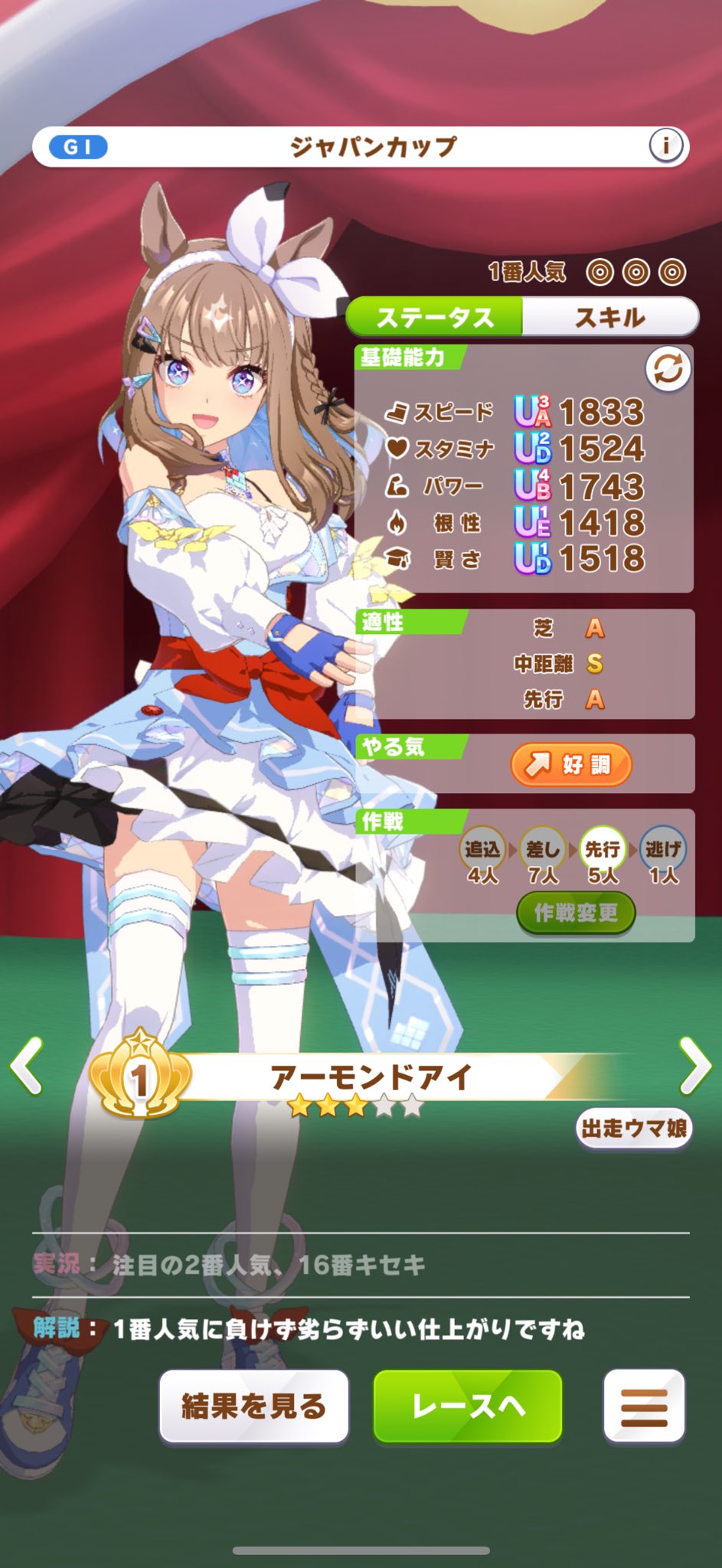Open the 出走ウマ娘 entrant list
The height and width of the screenshot is (1568, 722).
633,1128
